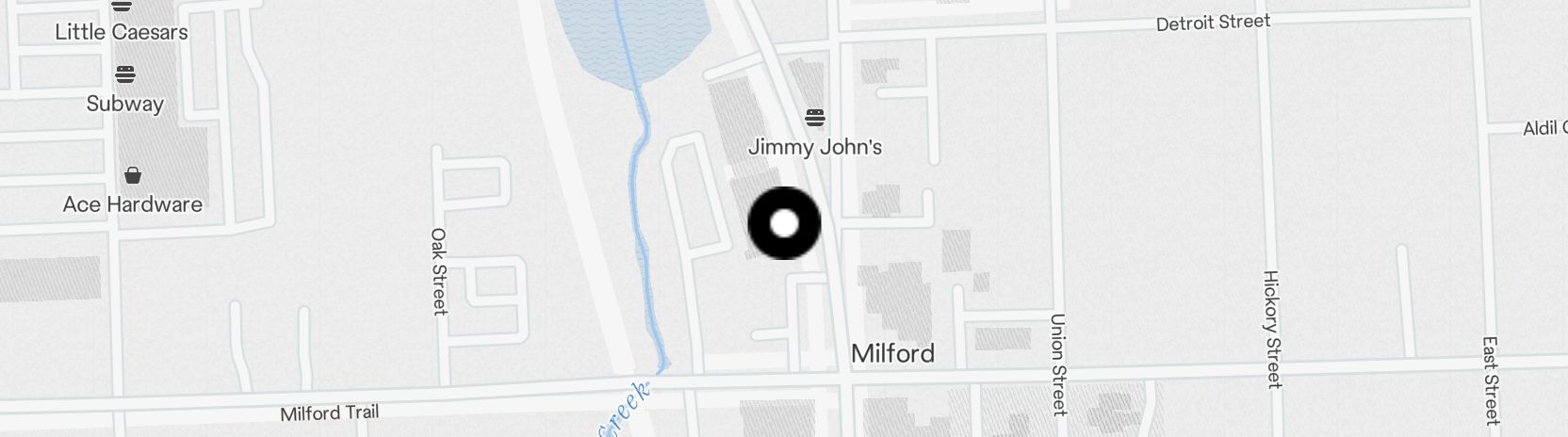Tap the black location pin marker
This screenshot has width=1568, height=437.
pos(784,223)
